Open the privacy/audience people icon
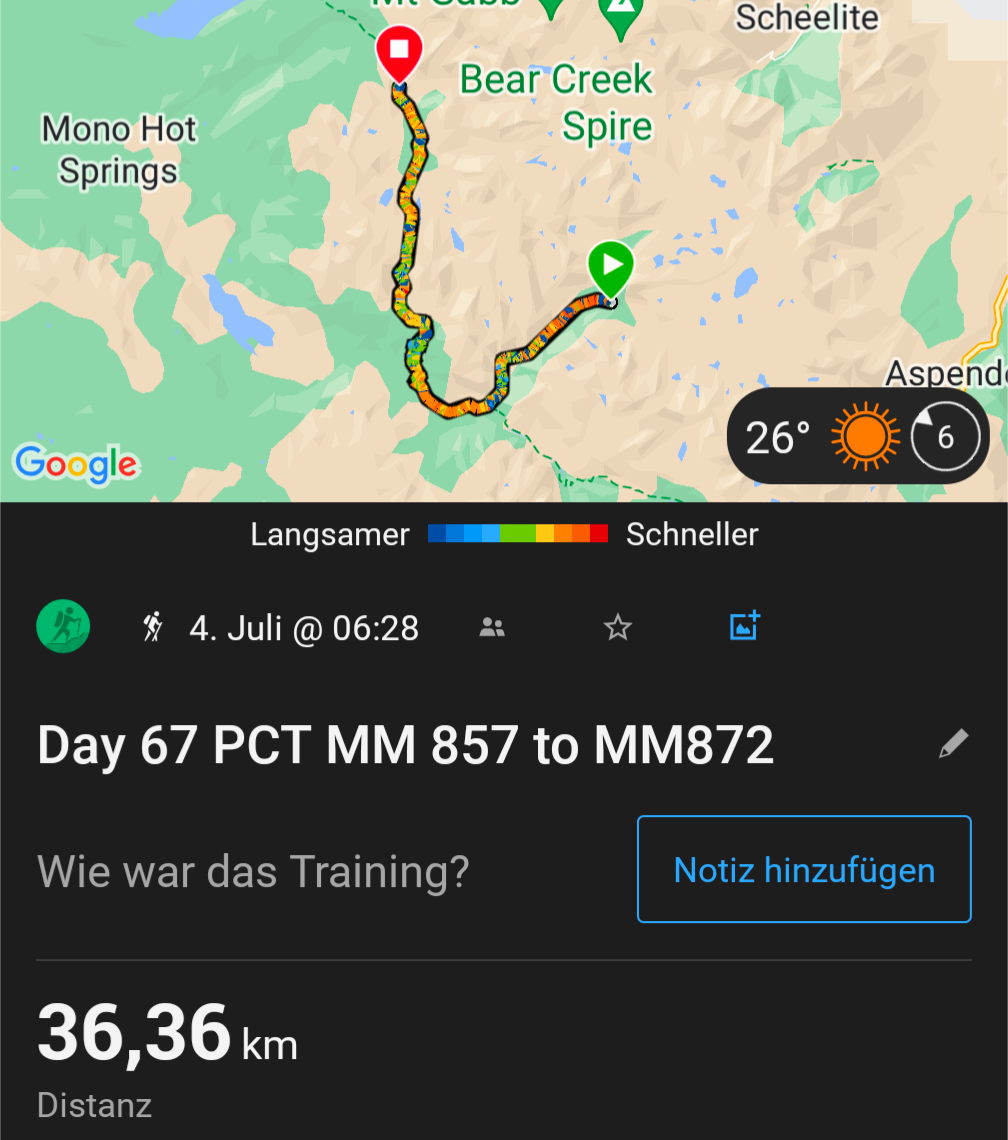The image size is (1008, 1140). pyautogui.click(x=492, y=628)
